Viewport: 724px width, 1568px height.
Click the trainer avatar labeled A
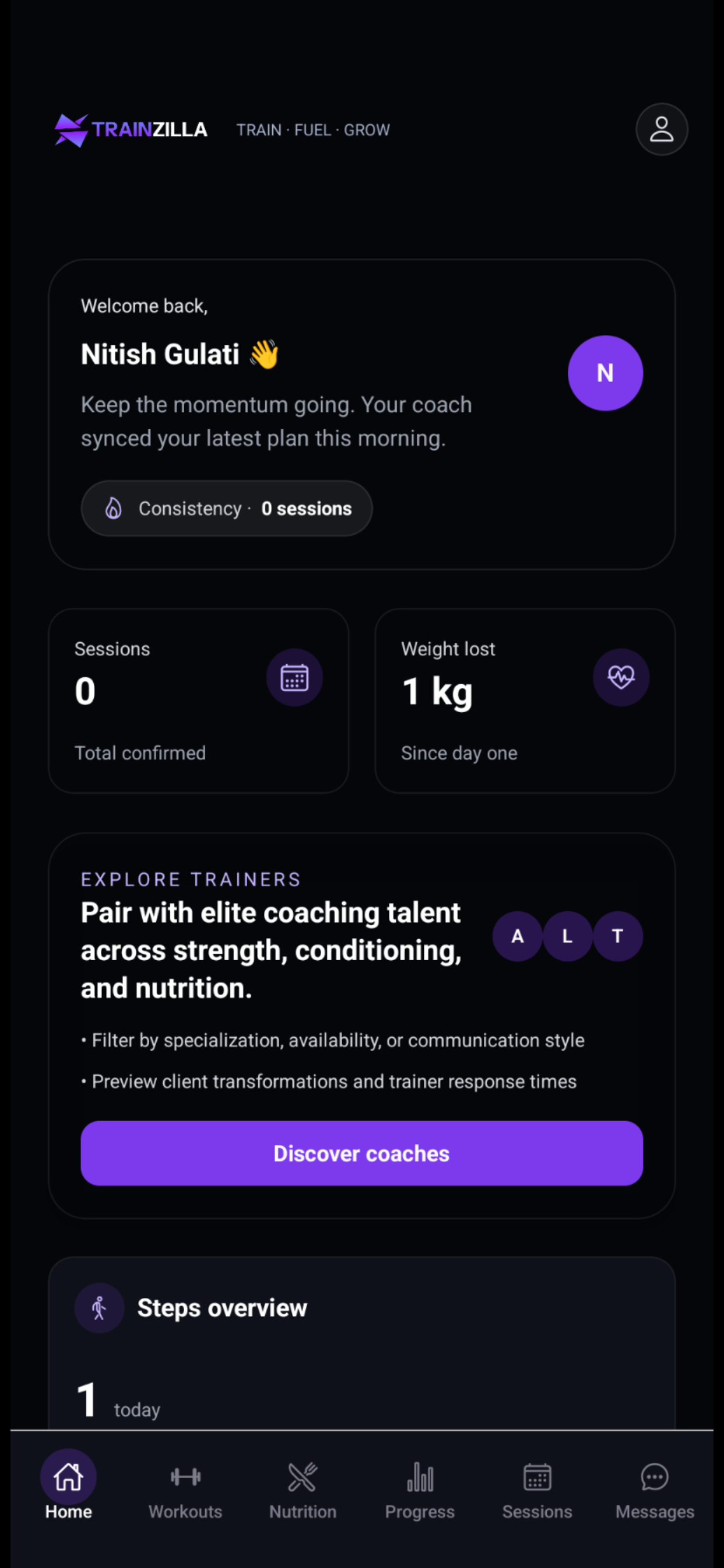518,937
